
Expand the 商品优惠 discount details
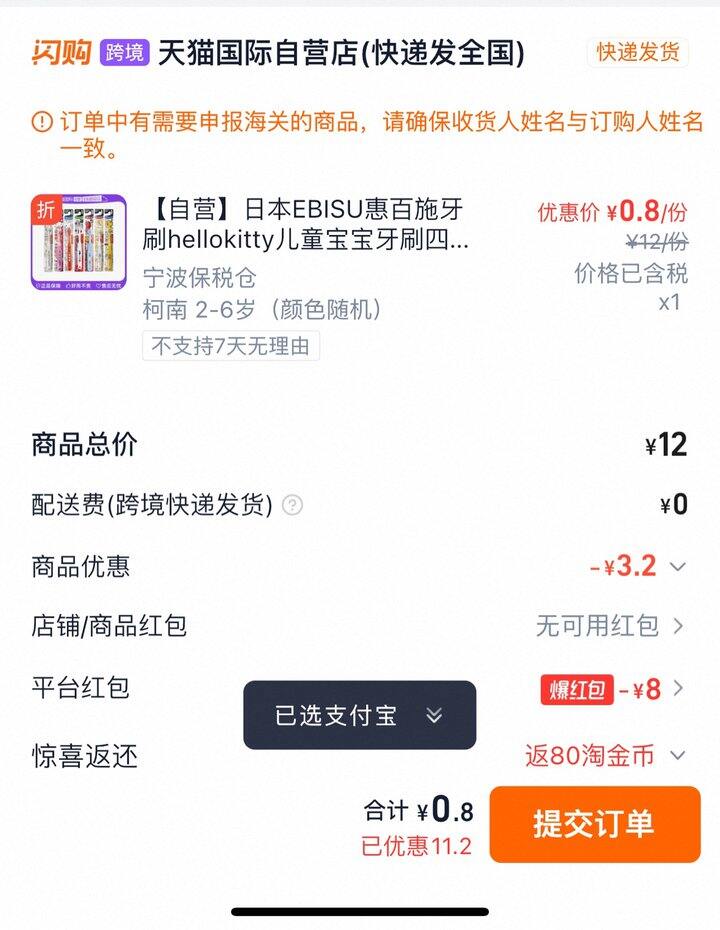coord(677,567)
